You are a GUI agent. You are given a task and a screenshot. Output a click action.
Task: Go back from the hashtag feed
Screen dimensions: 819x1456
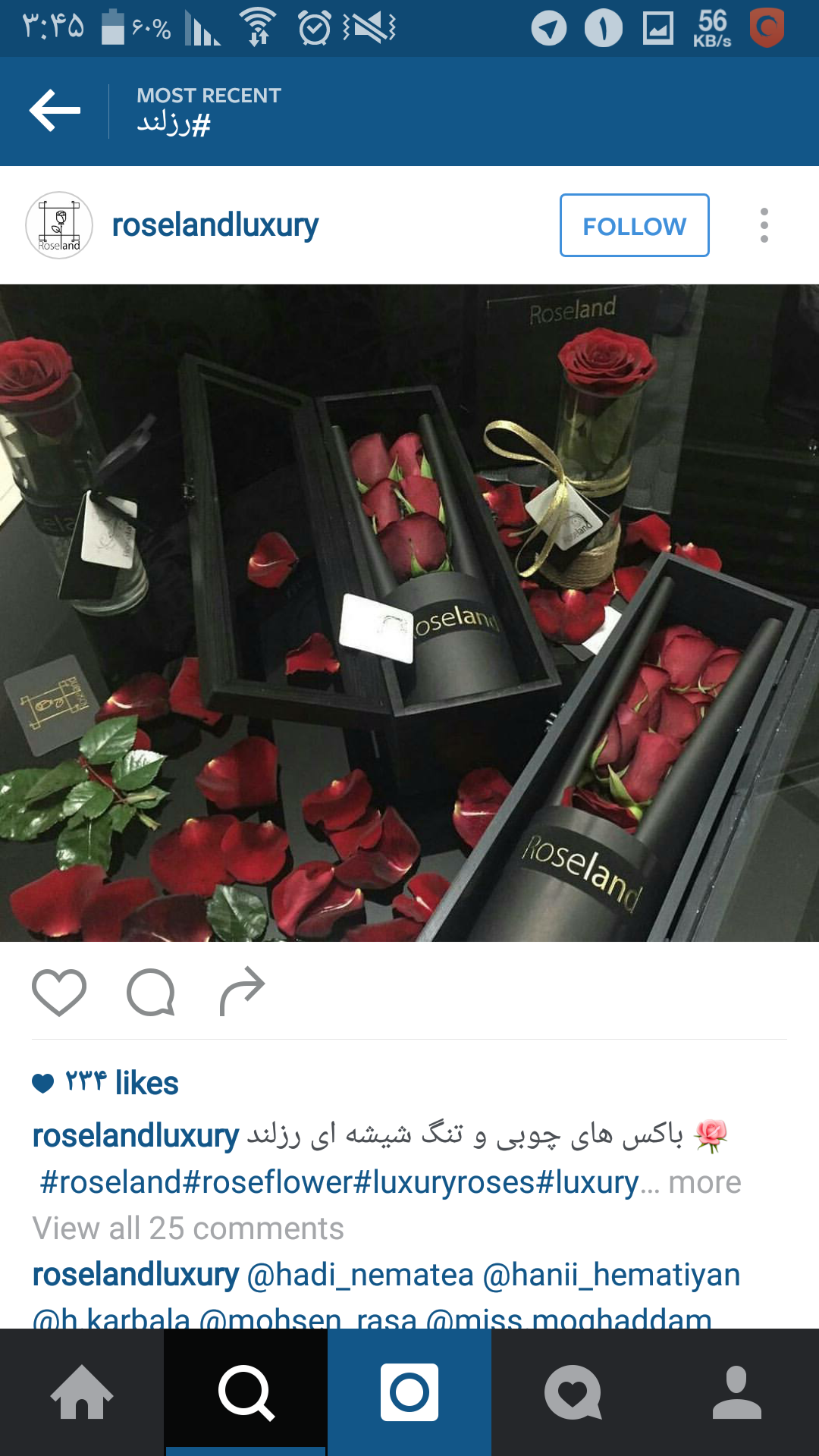coord(55,111)
